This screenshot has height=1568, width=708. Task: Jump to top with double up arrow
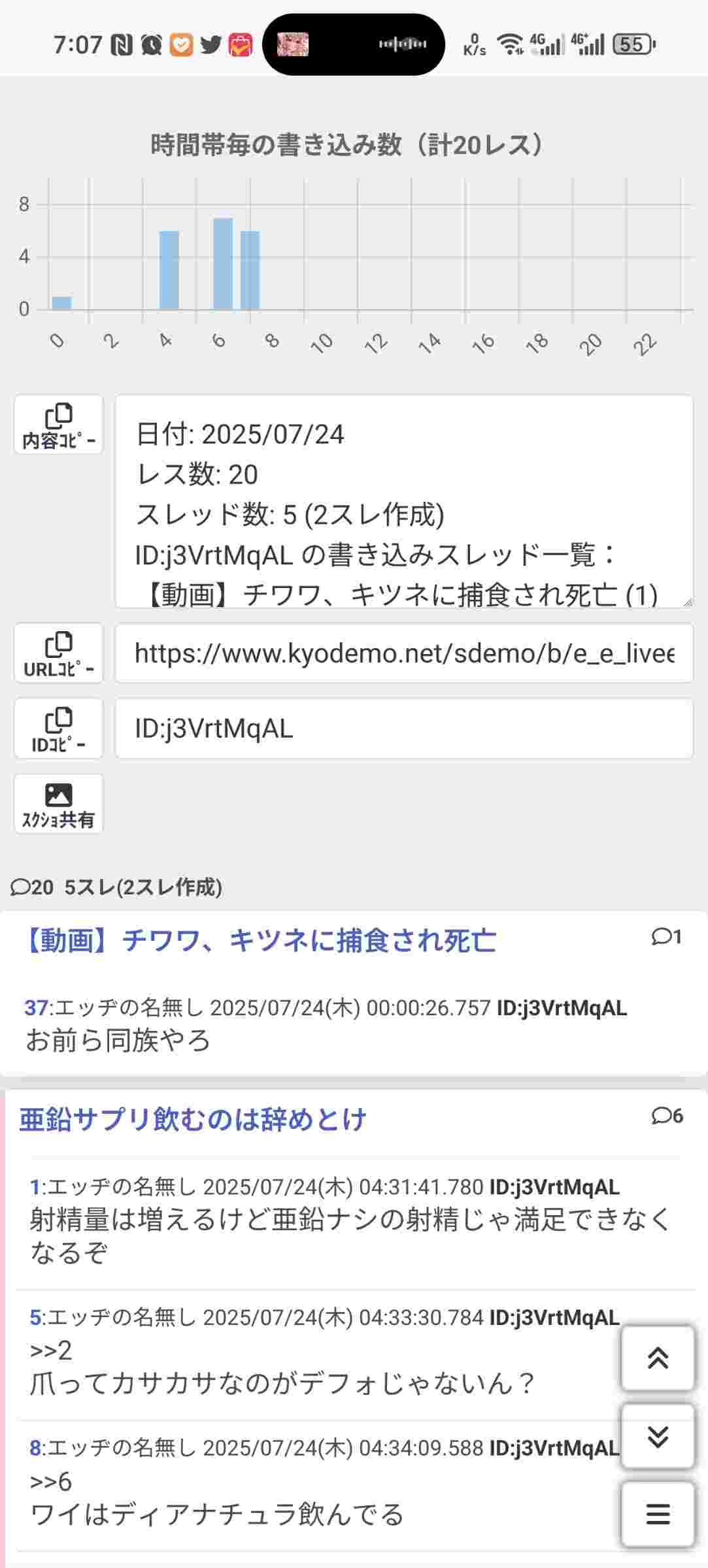(658, 1358)
